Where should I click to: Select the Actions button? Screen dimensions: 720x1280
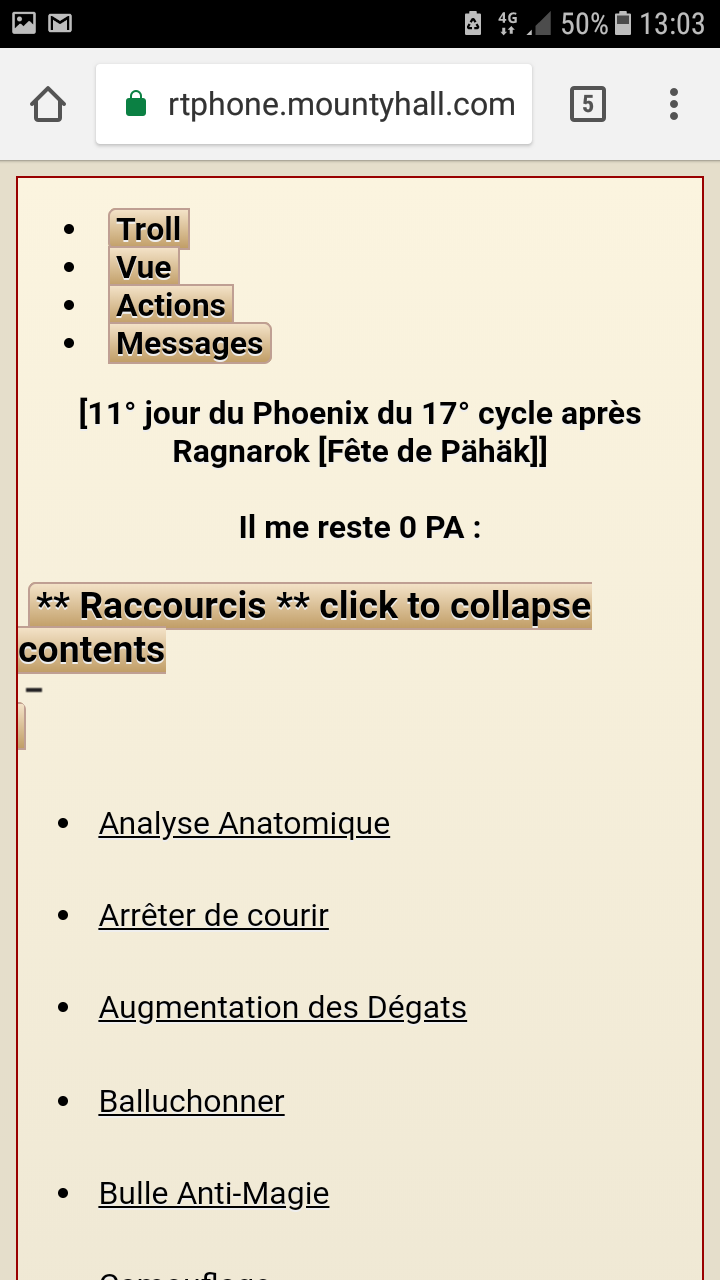171,305
